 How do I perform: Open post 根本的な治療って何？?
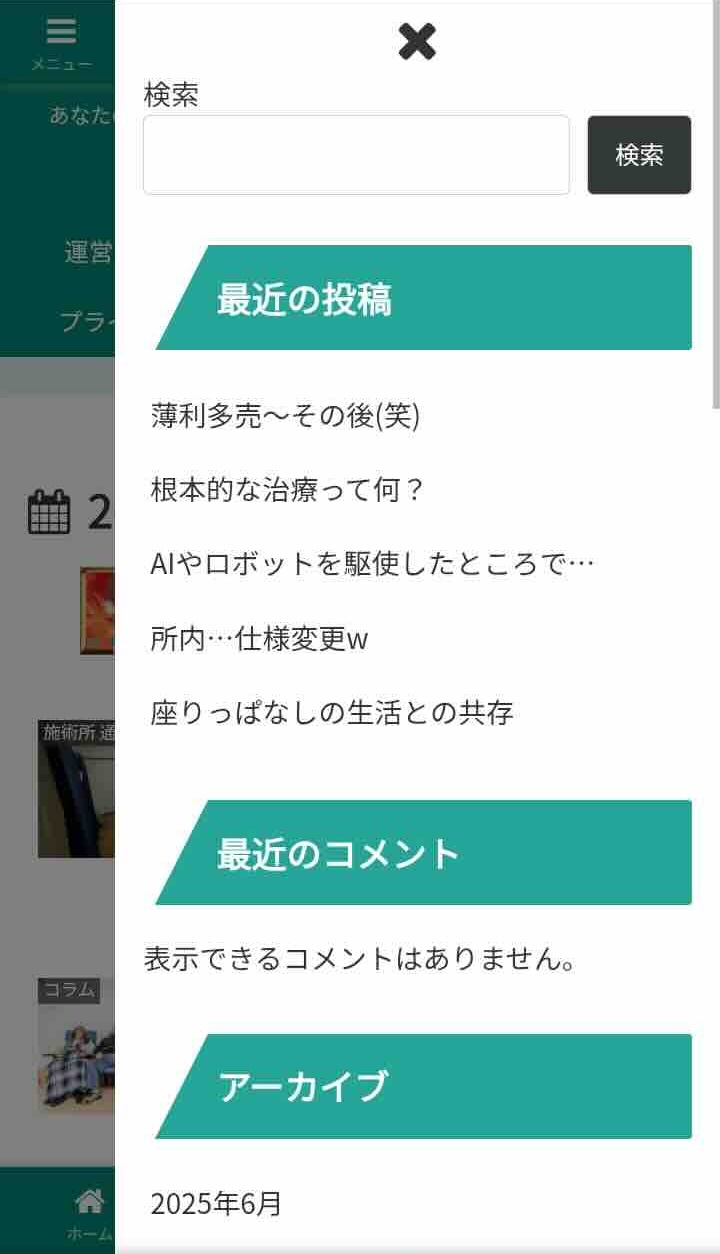coord(288,490)
